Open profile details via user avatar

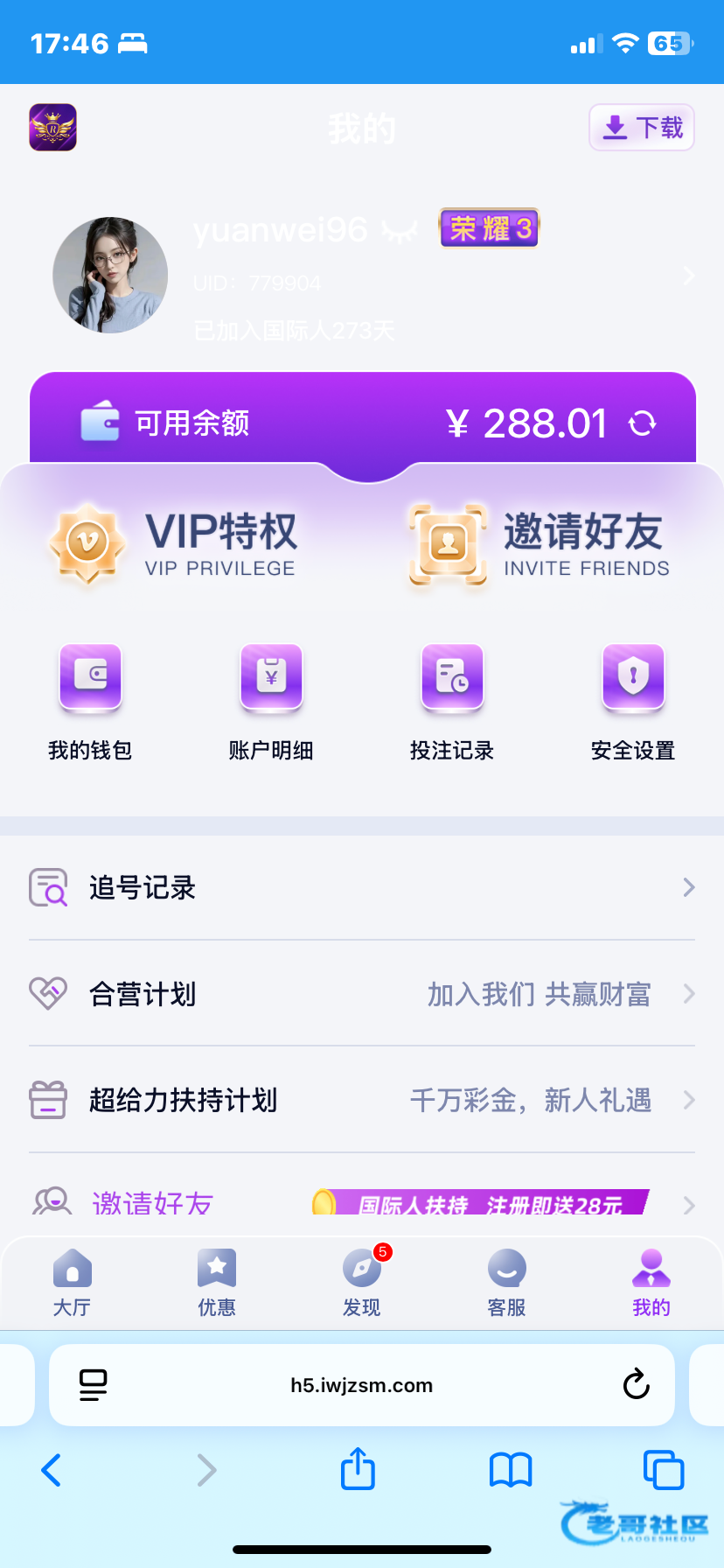[x=110, y=275]
